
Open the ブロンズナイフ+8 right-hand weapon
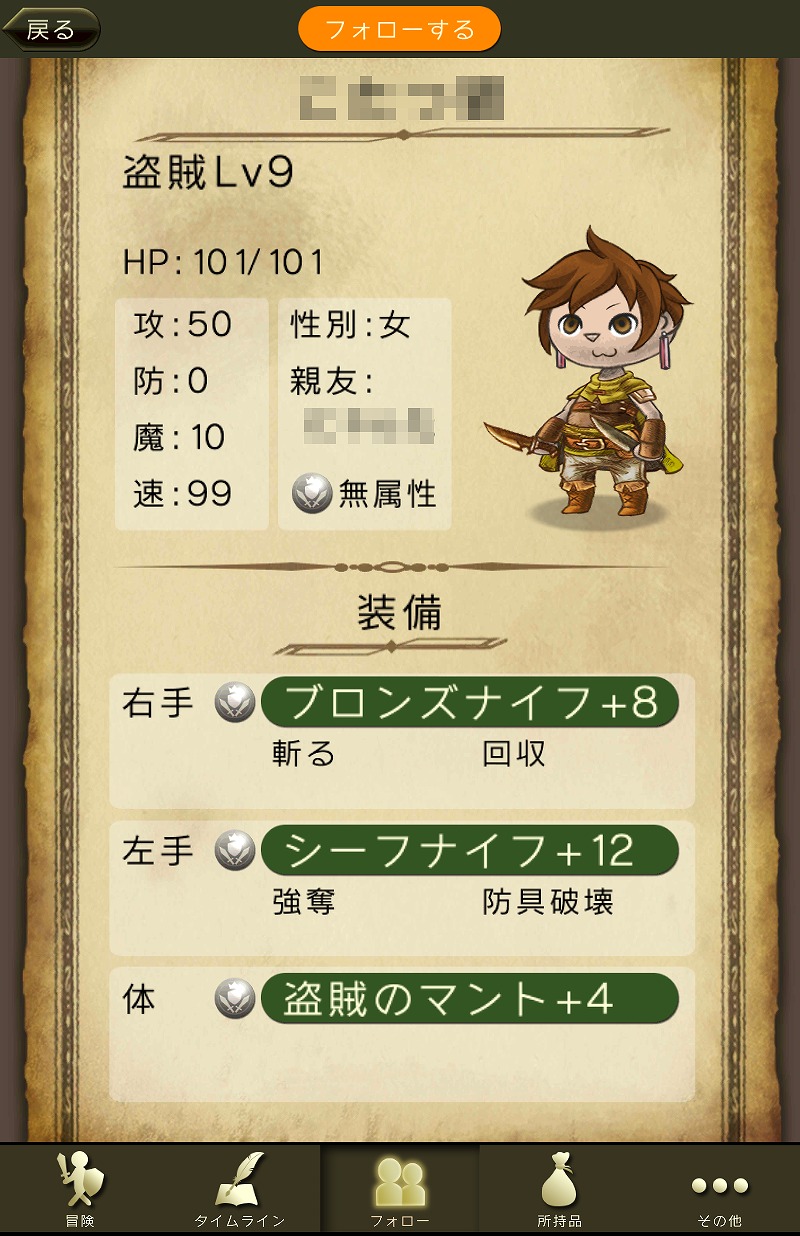tap(469, 704)
